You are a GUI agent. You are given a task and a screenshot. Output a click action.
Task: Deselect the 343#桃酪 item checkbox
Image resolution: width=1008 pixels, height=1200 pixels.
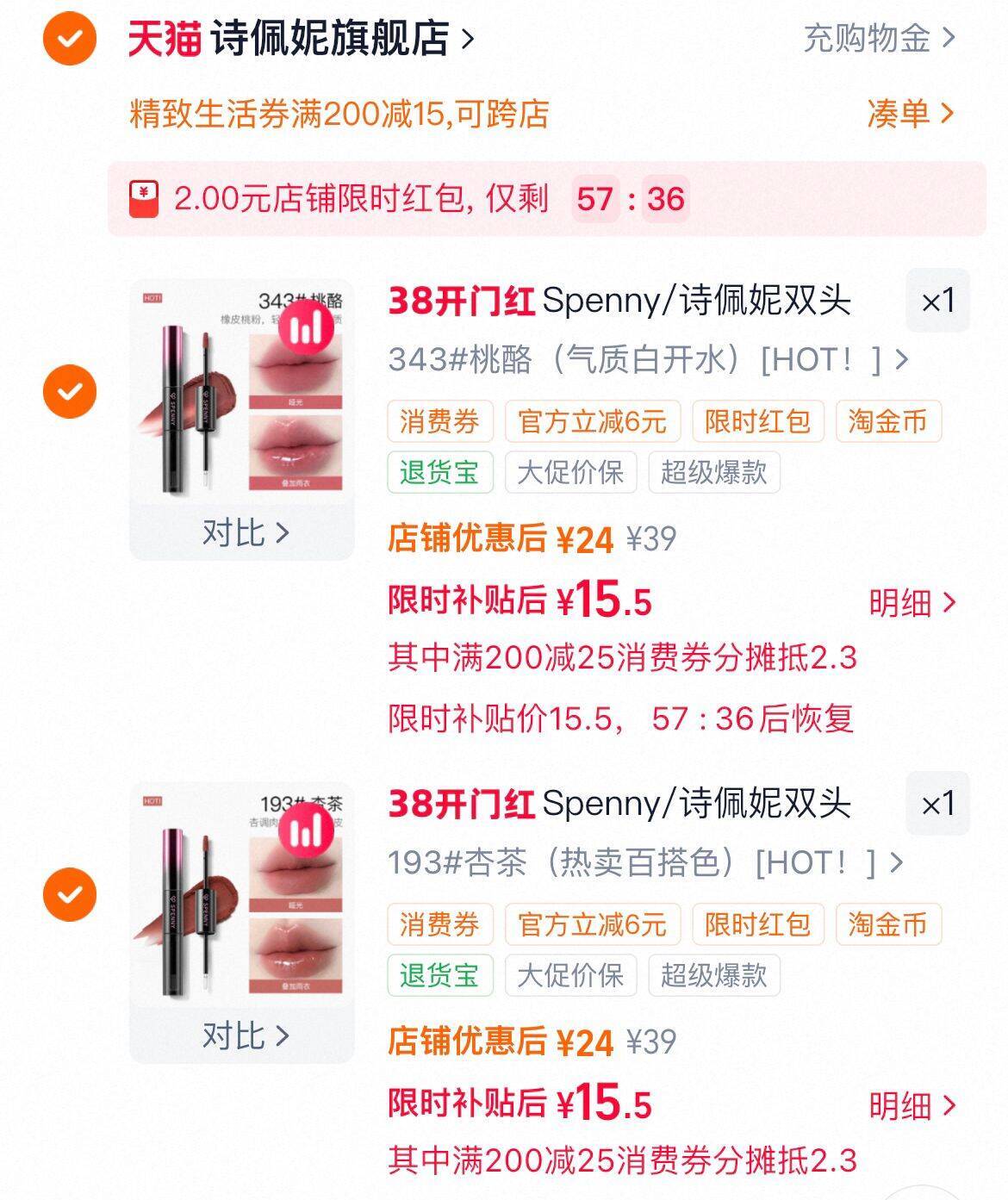70,392
